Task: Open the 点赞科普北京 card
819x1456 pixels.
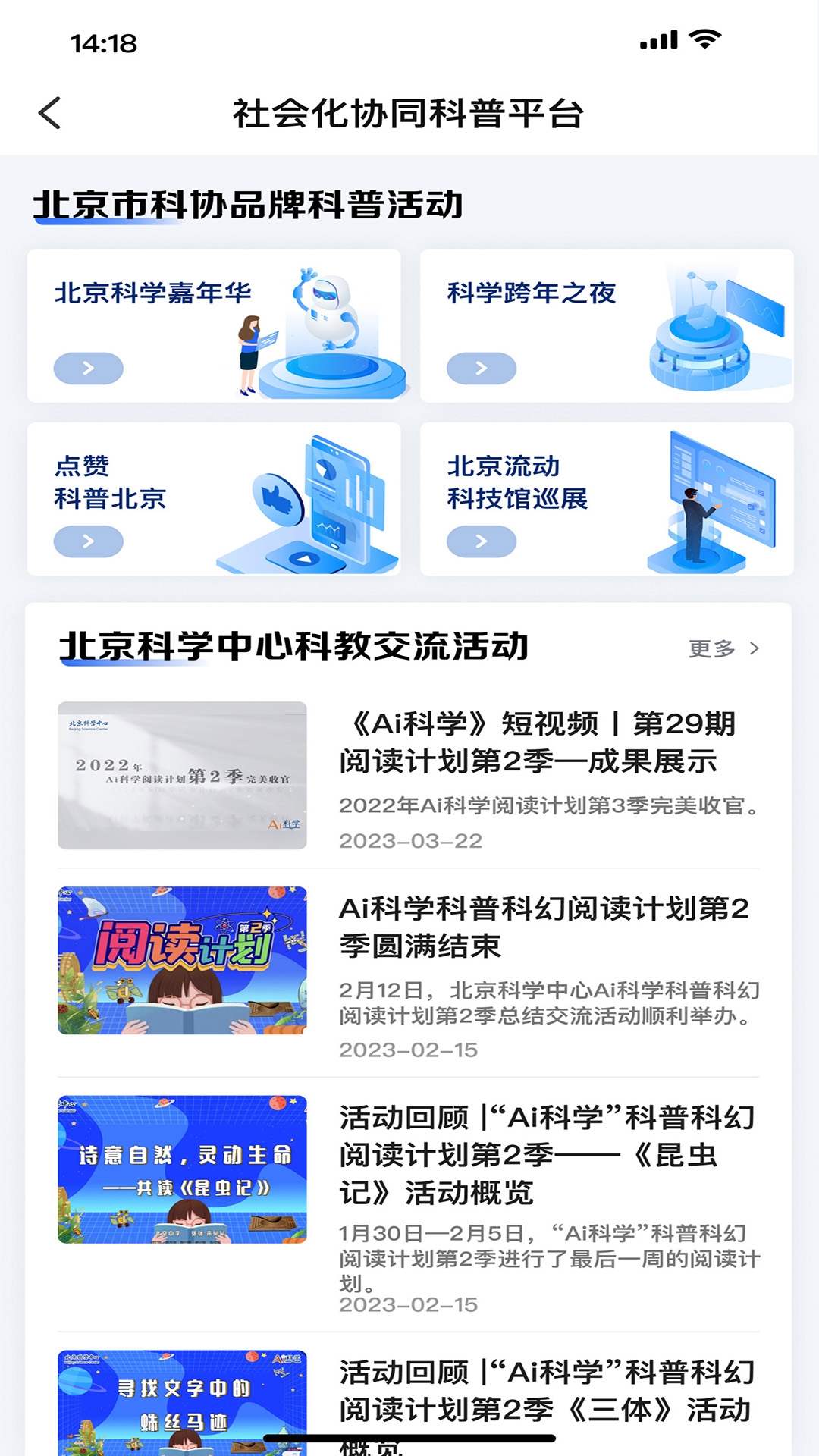Action: 214,499
